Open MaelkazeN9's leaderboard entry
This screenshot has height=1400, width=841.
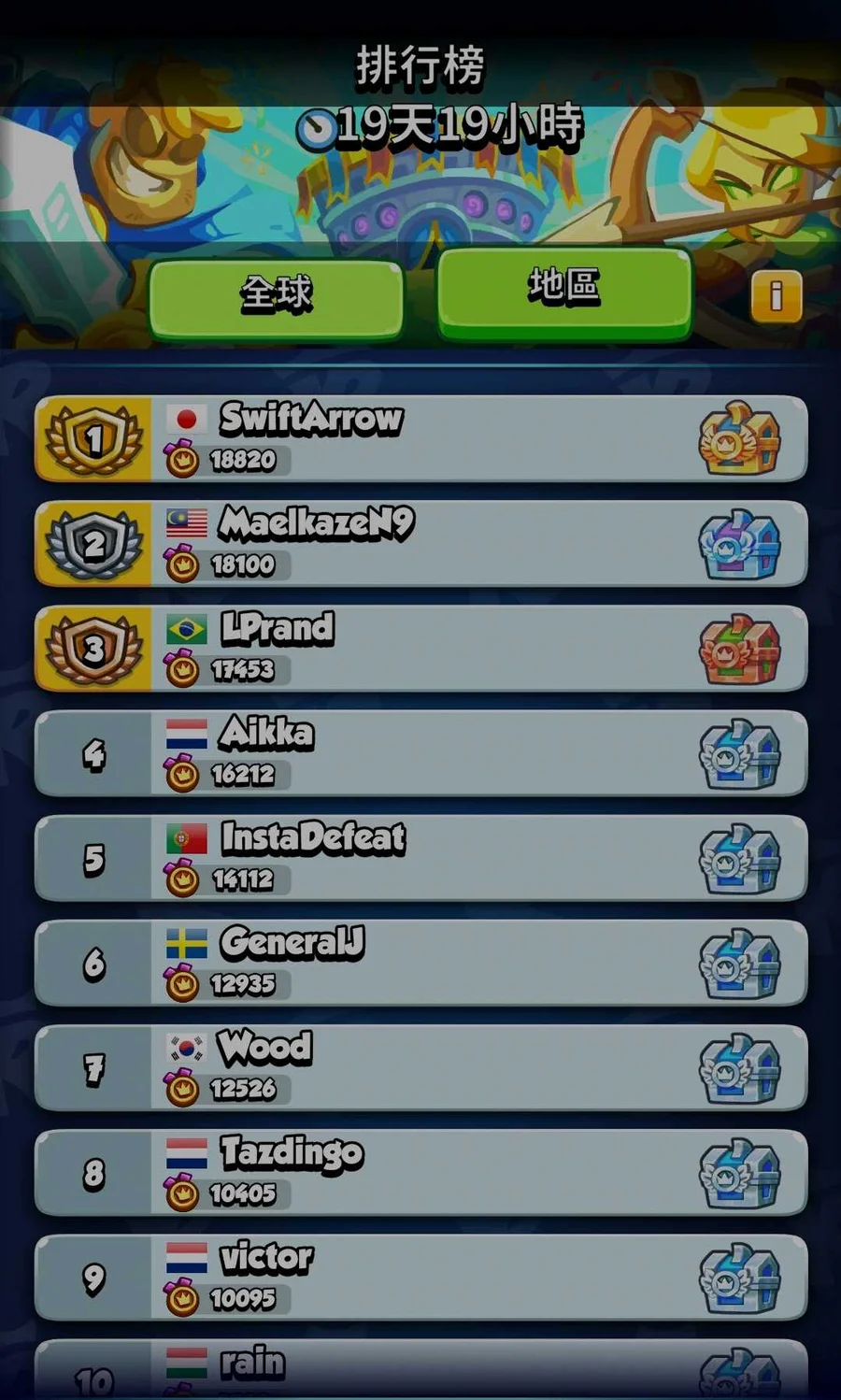pos(420,543)
